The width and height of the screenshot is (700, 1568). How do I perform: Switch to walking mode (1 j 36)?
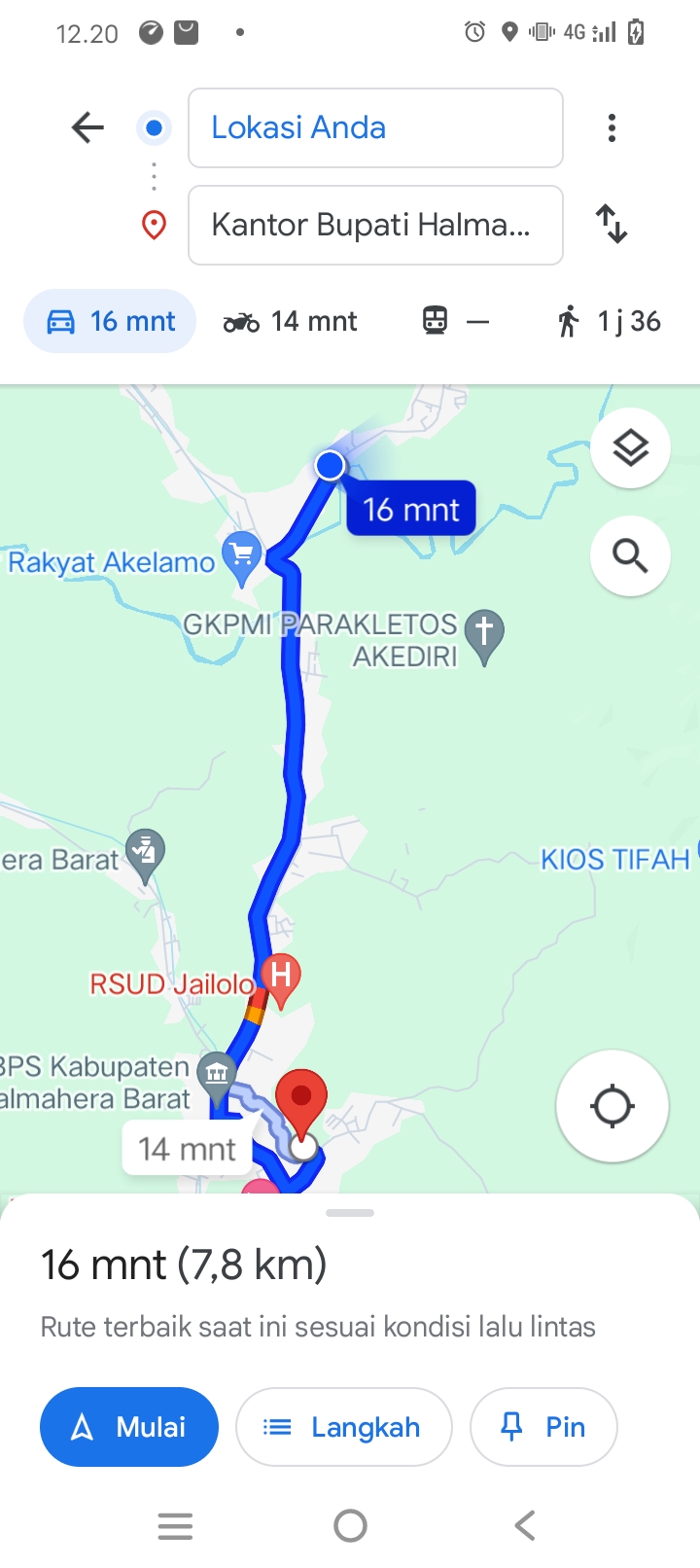click(610, 321)
